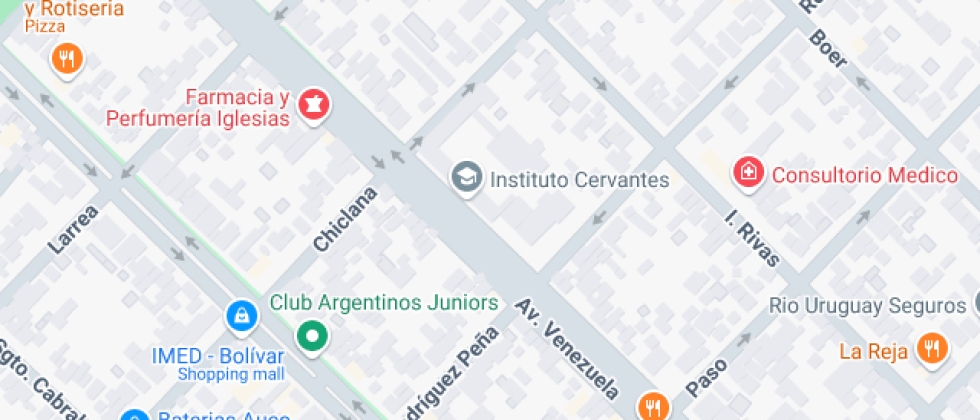
Task: View IMED - Bolívar shopping mall
Action: [241, 318]
